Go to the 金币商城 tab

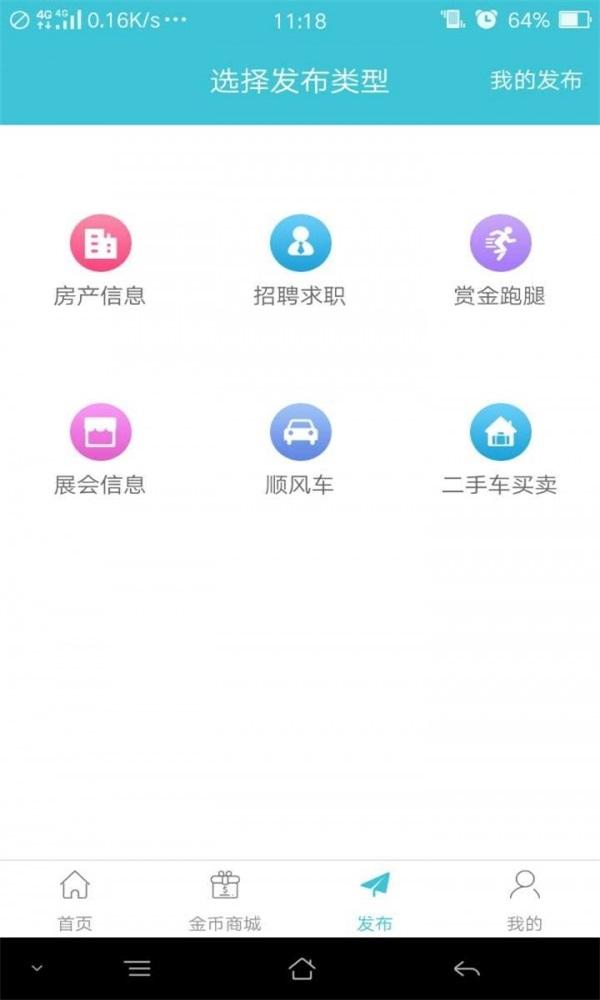(225, 899)
